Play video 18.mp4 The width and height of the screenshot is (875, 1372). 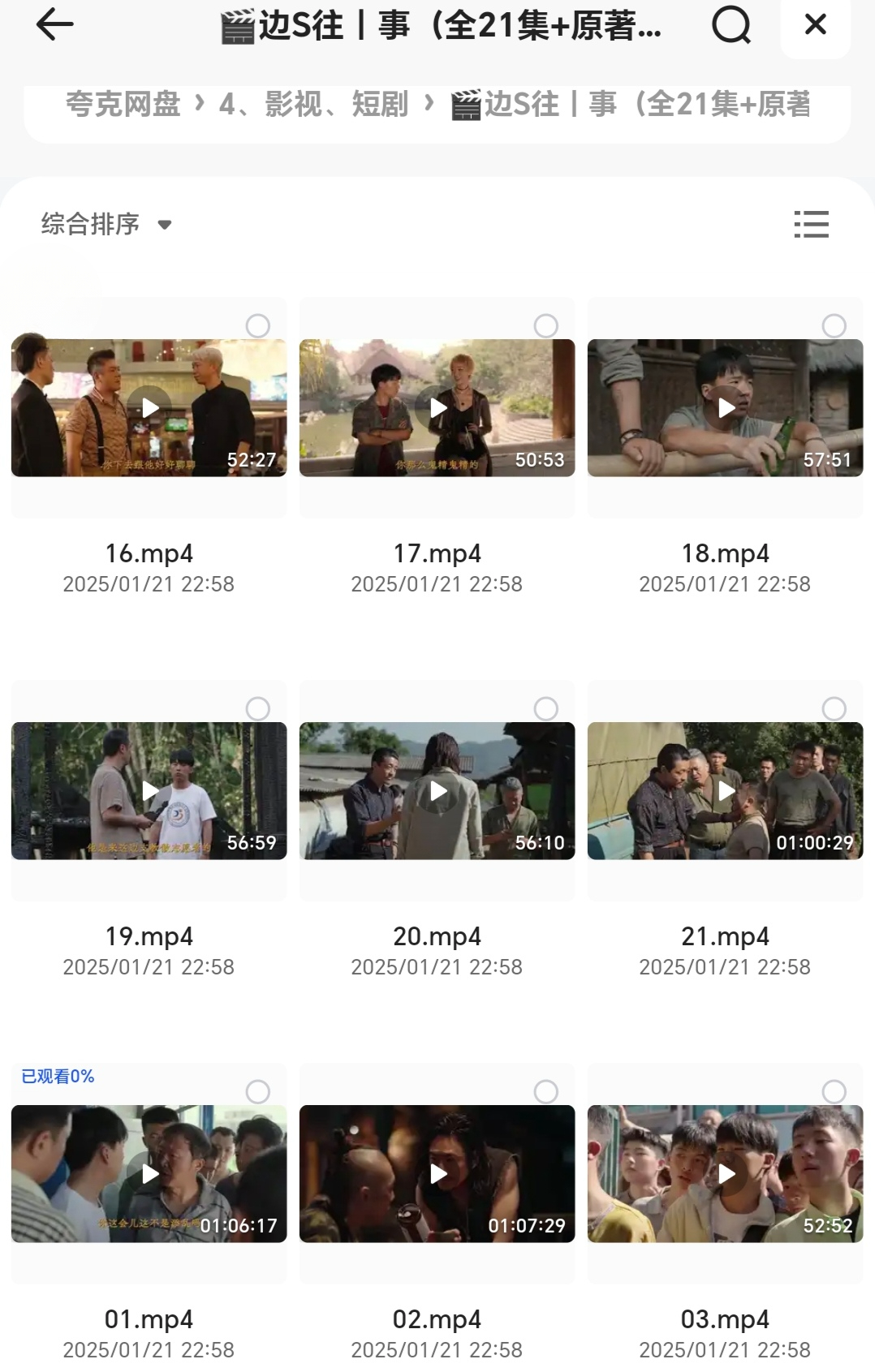pyautogui.click(x=726, y=407)
